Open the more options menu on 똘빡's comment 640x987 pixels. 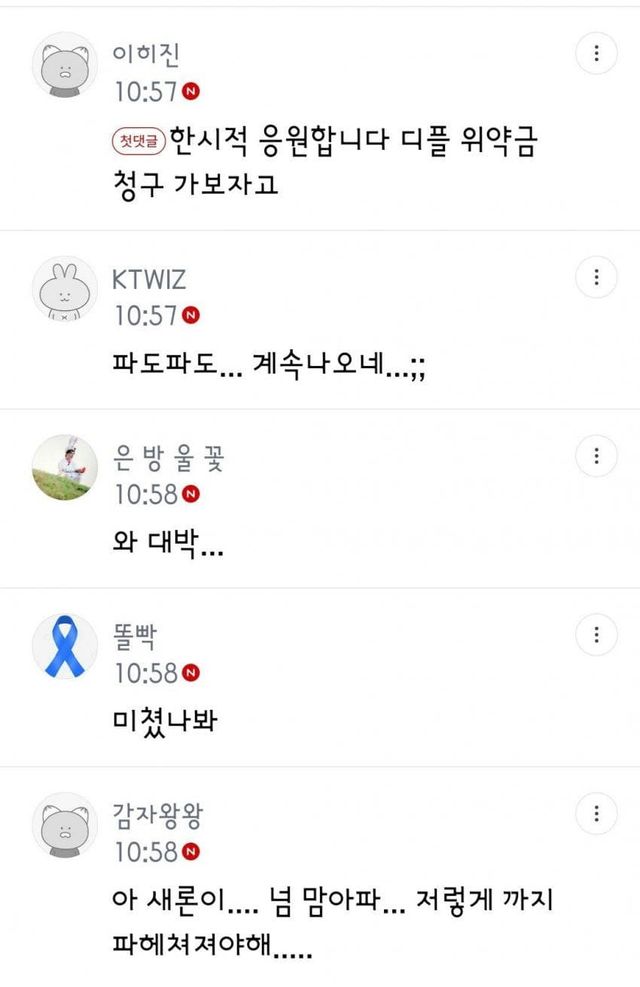(597, 635)
